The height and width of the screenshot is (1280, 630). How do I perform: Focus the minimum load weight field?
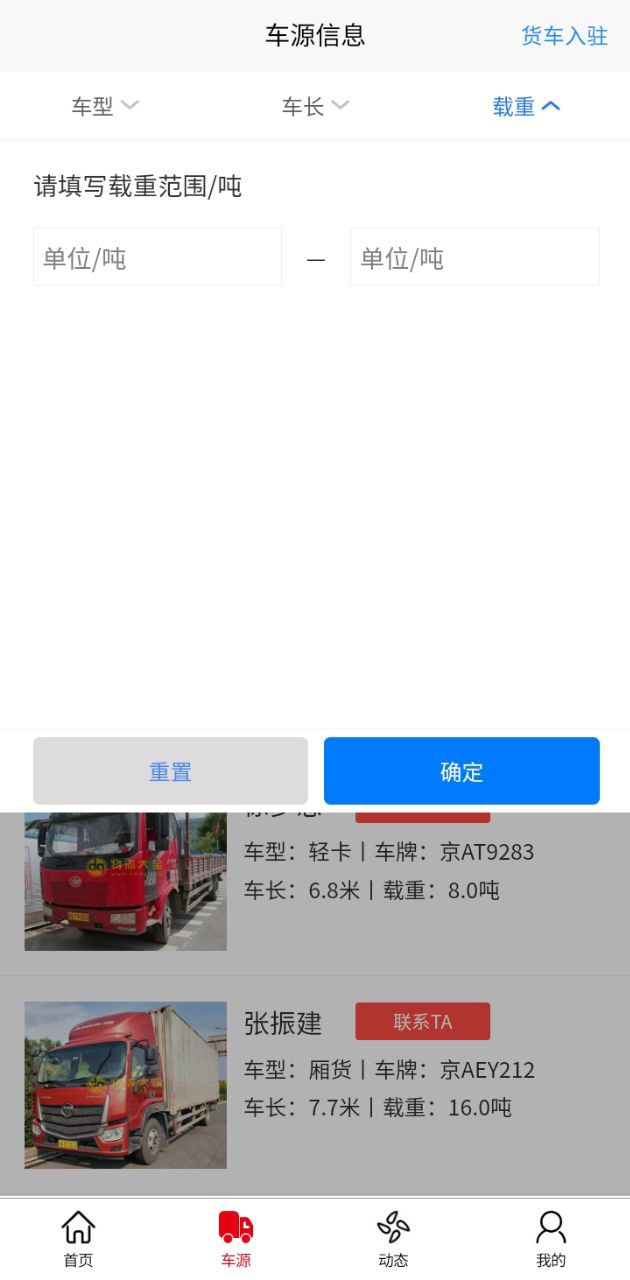pyautogui.click(x=157, y=258)
